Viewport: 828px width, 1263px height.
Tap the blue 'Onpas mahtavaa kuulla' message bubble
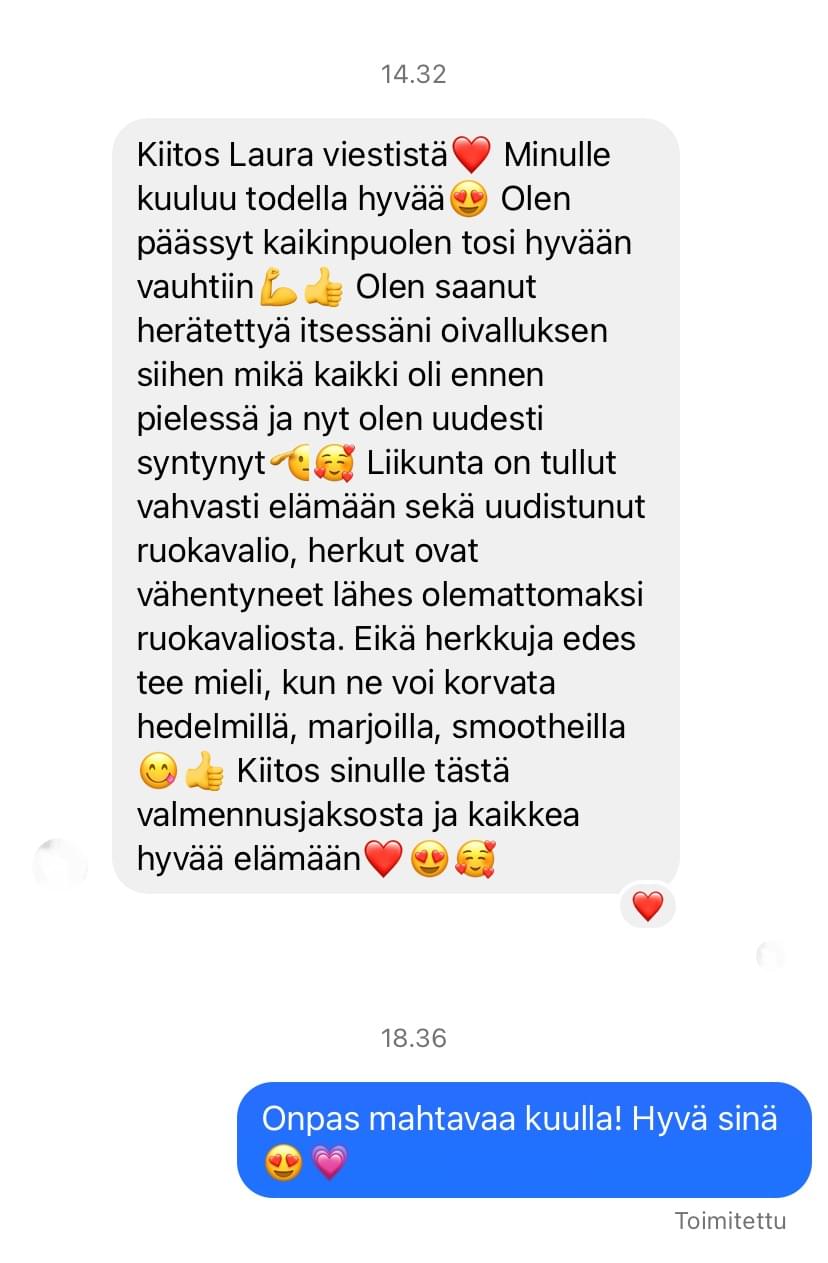pyautogui.click(x=523, y=1139)
